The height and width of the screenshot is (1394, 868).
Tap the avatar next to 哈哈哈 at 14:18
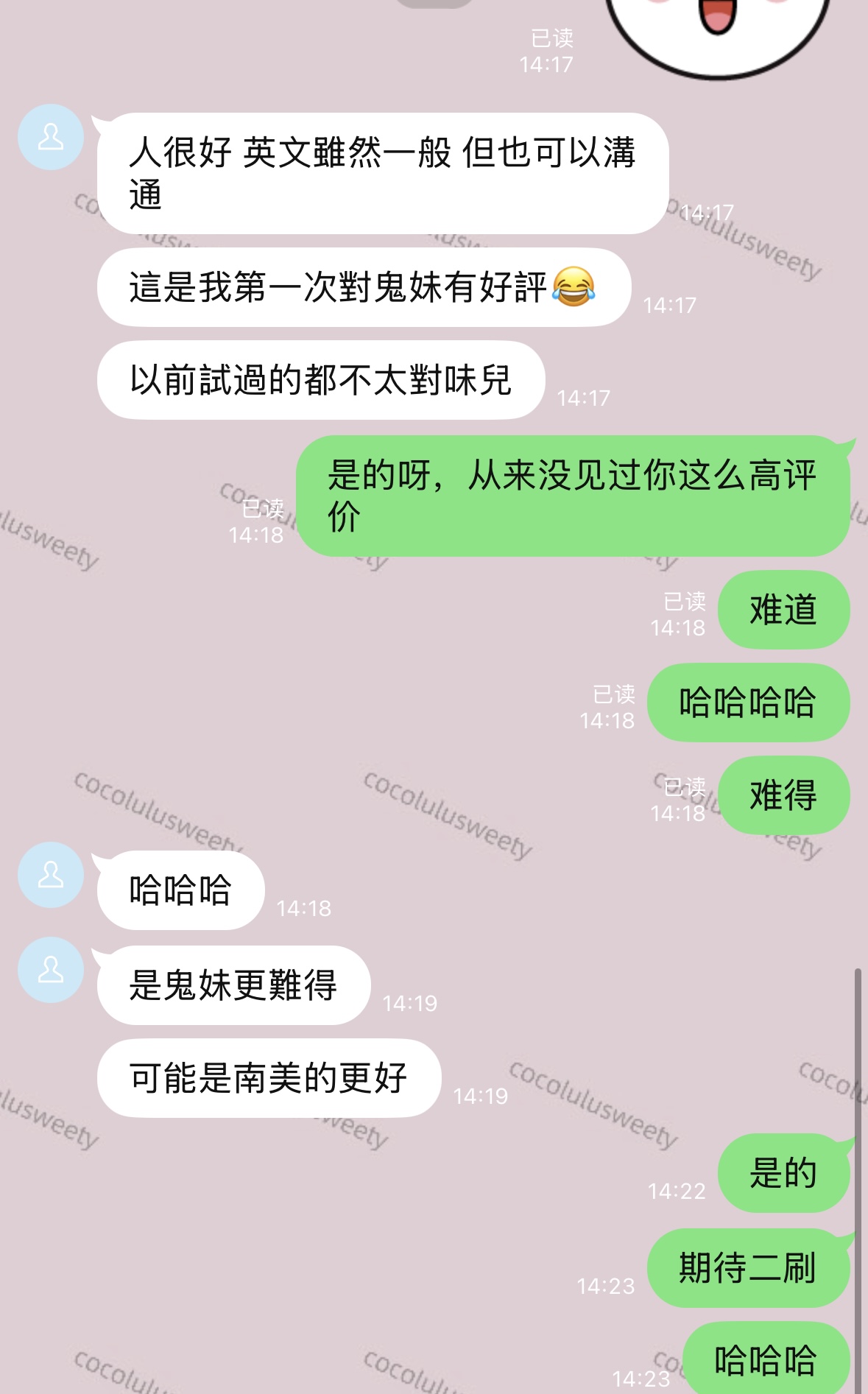coord(50,875)
